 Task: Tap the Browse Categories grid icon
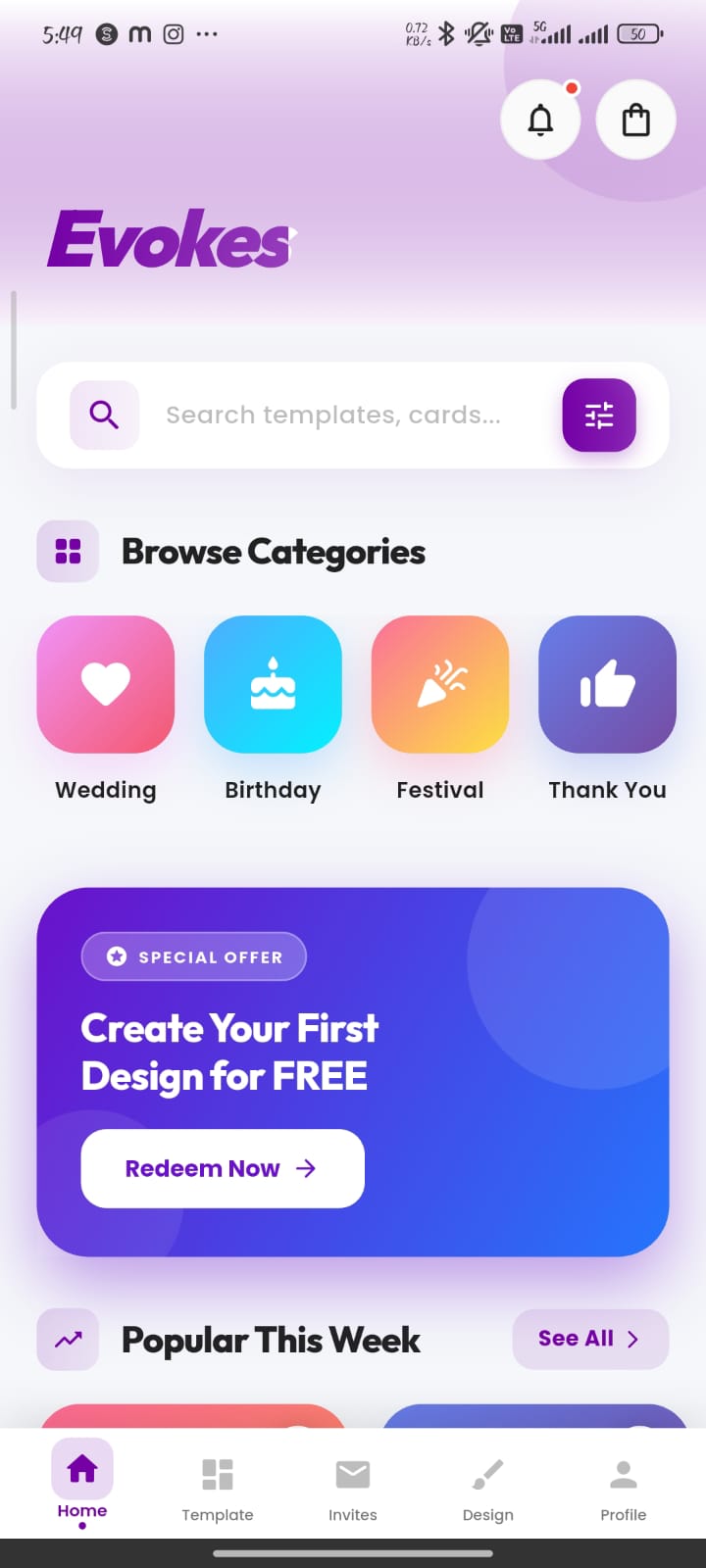point(68,551)
